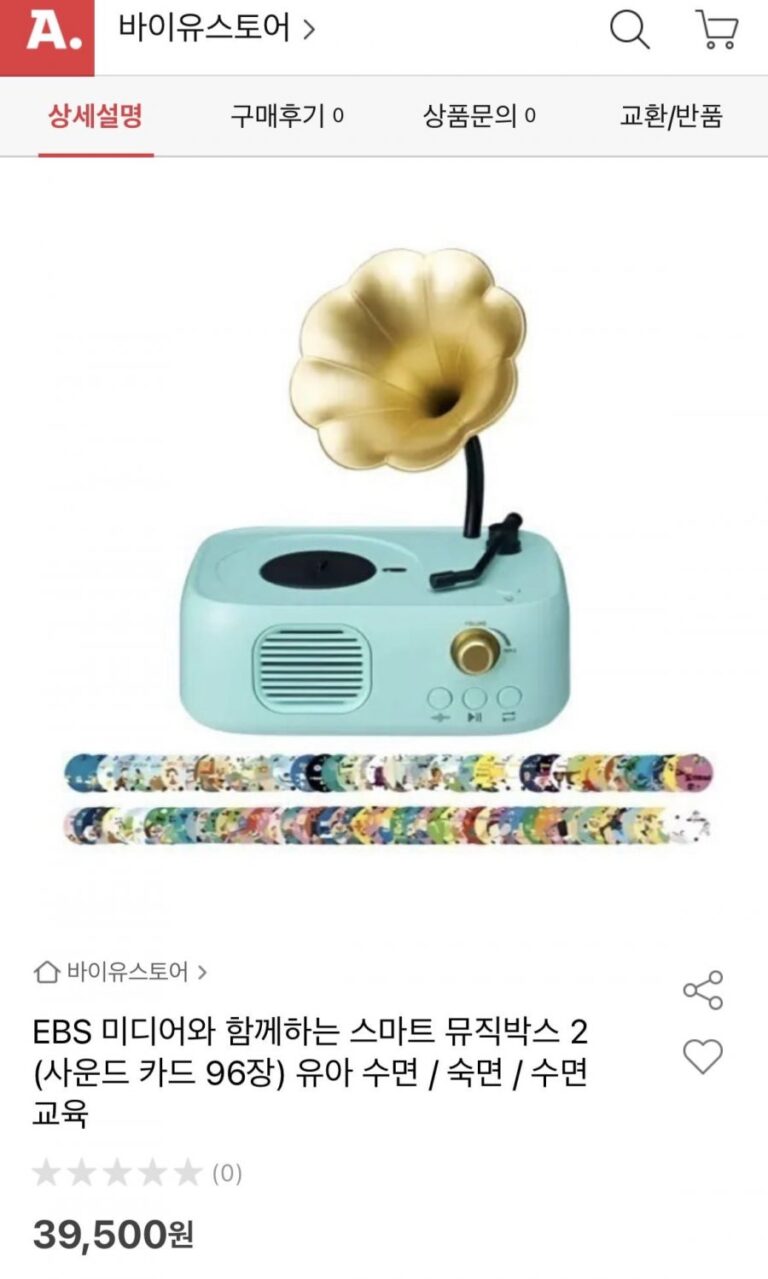
Task: Add product to wishlist with heart
Action: [702, 1056]
